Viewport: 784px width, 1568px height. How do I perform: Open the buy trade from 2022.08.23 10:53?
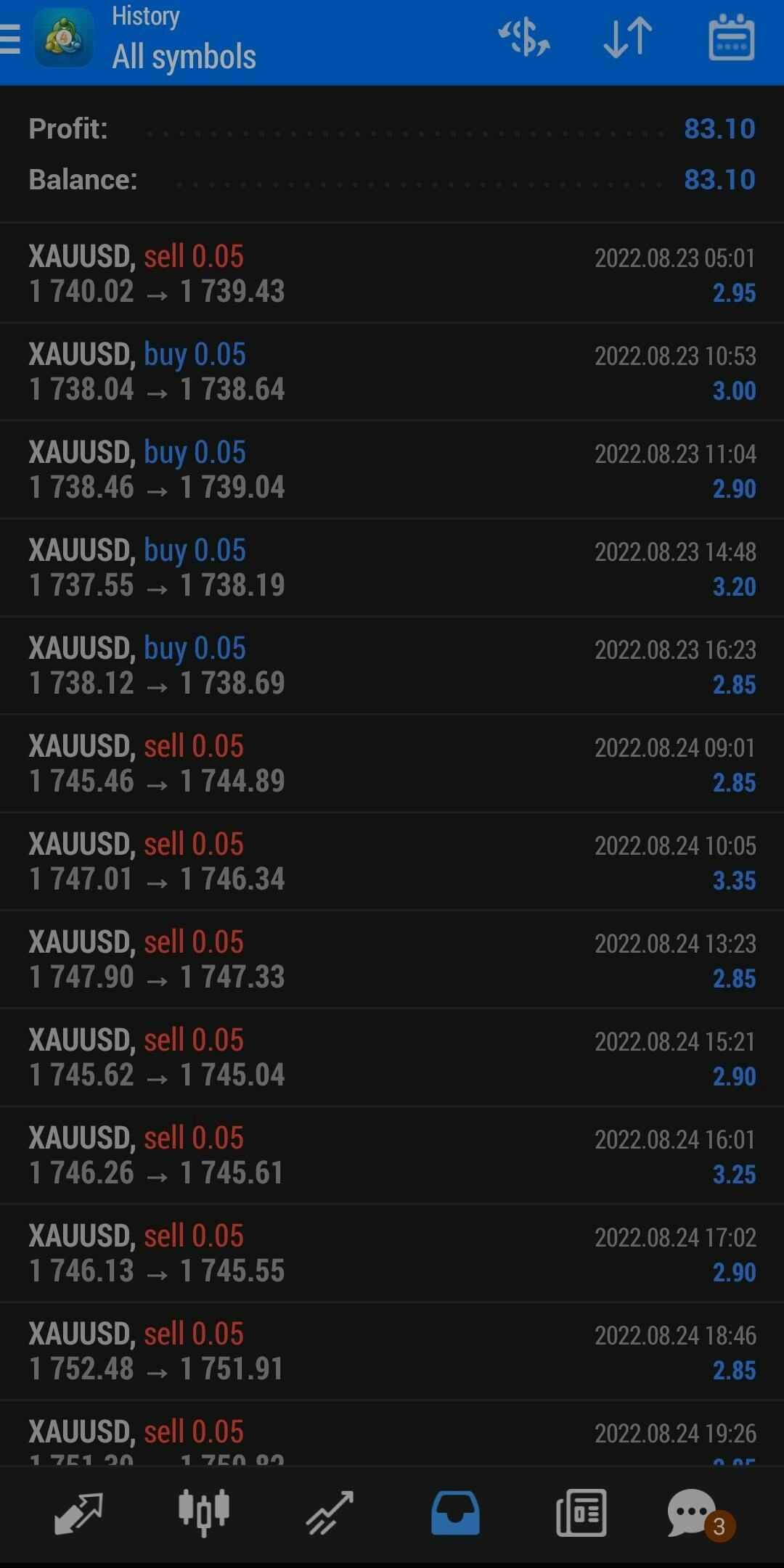pyautogui.click(x=392, y=372)
